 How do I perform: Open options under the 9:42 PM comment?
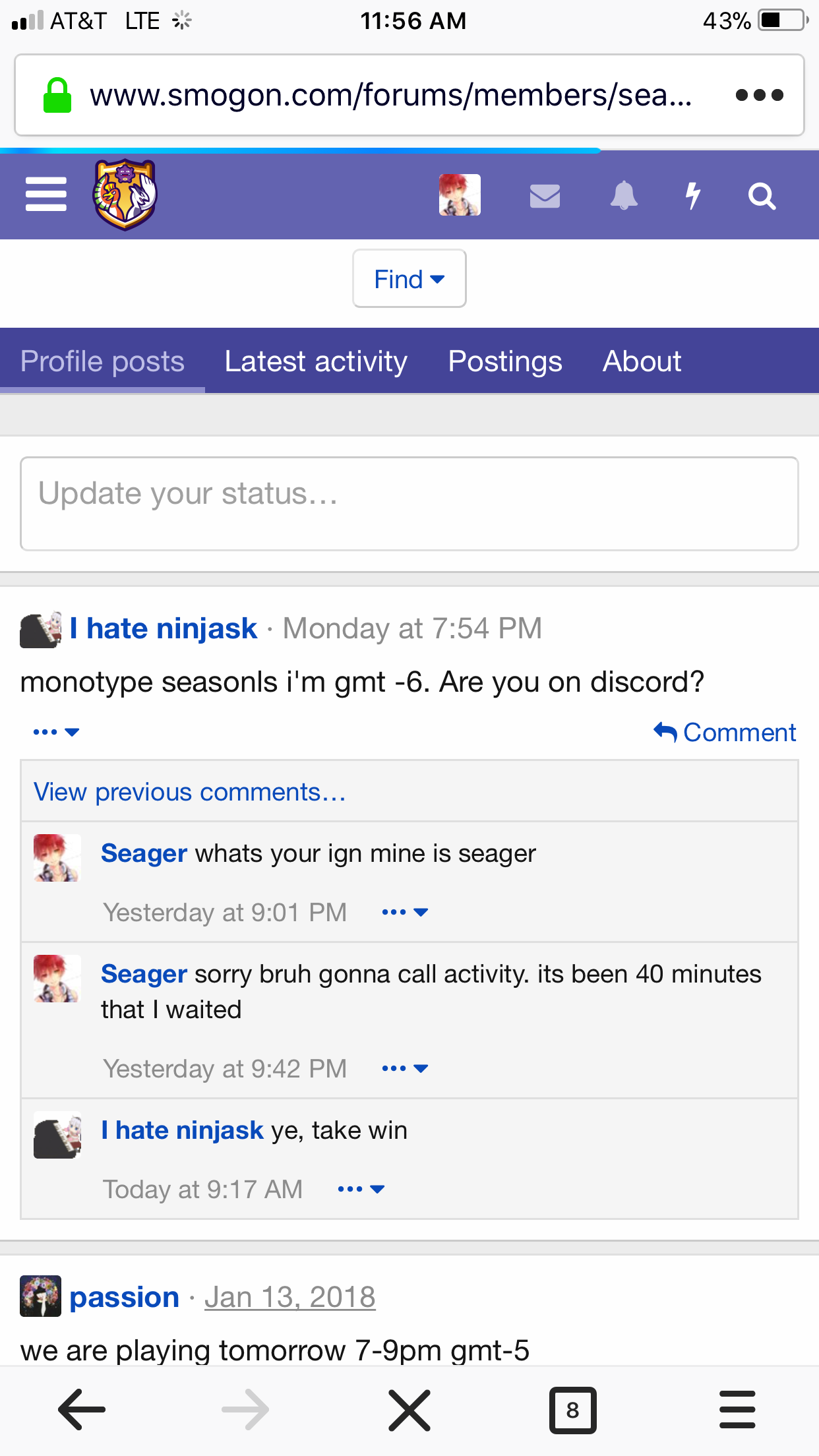(405, 1068)
